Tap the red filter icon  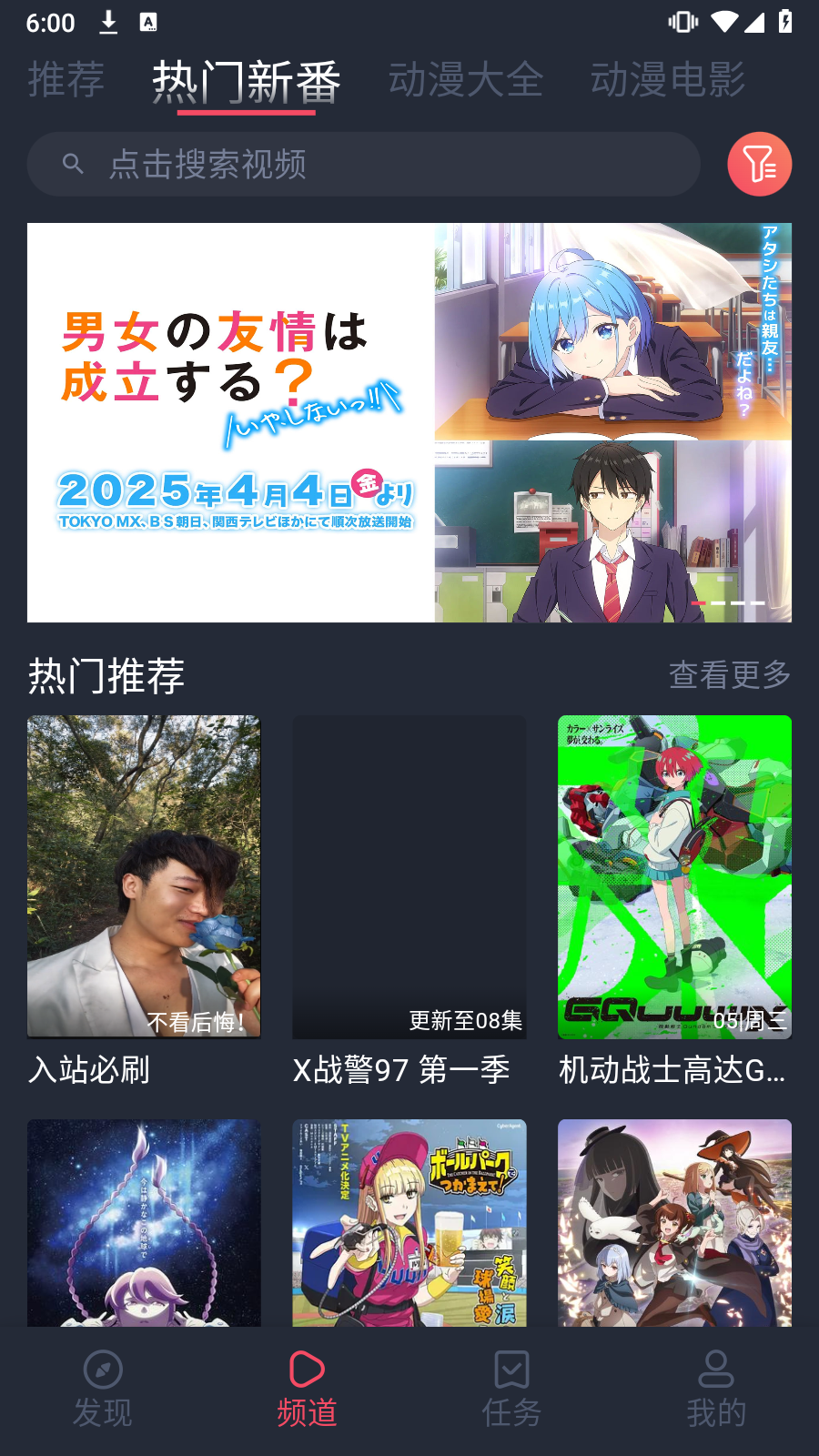(759, 165)
